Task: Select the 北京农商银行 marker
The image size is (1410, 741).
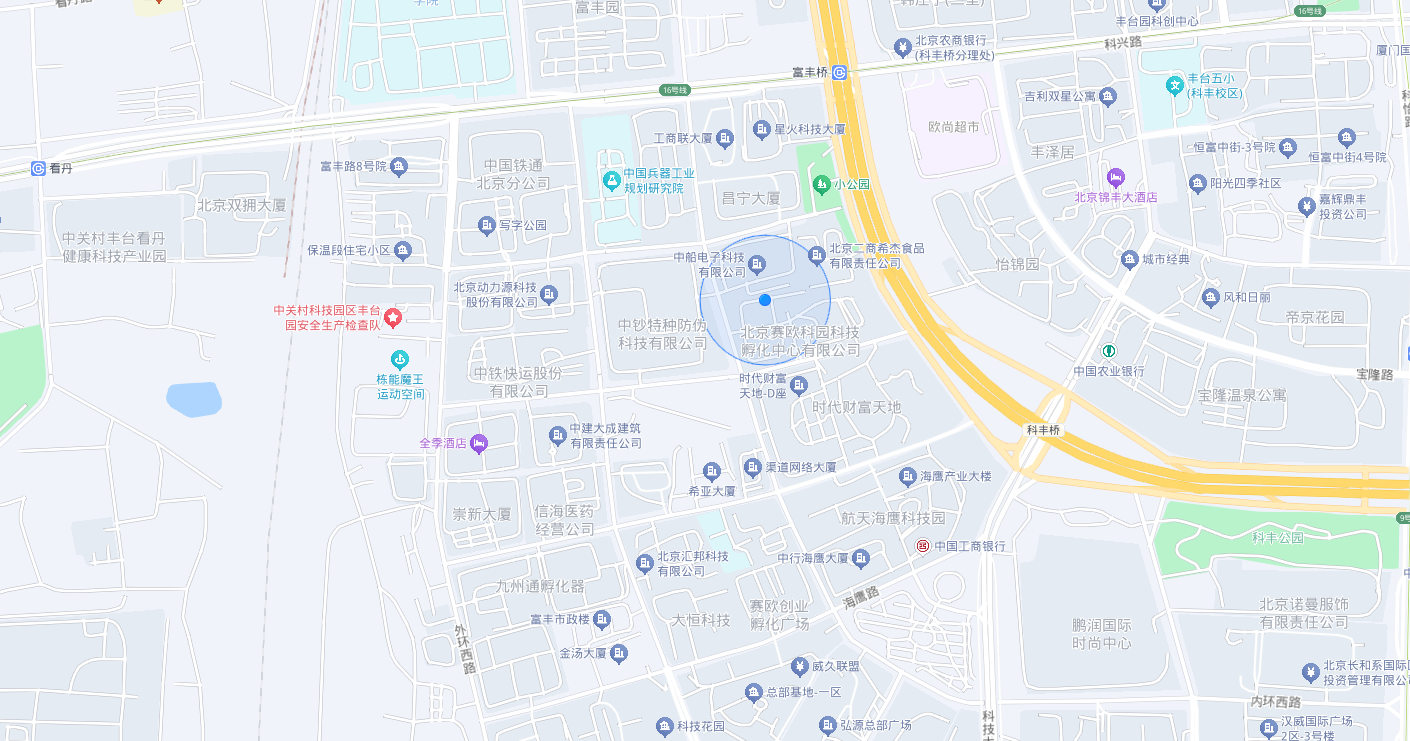Action: click(902, 47)
